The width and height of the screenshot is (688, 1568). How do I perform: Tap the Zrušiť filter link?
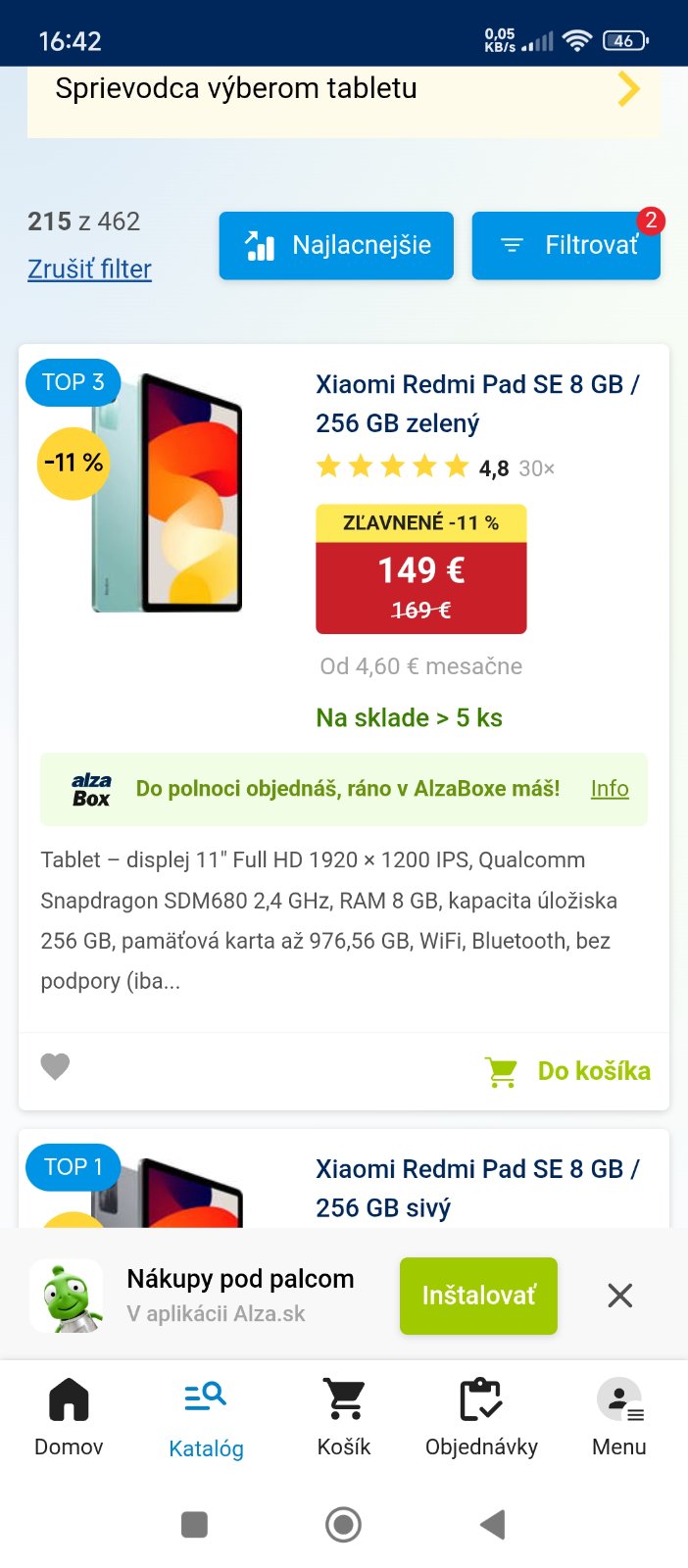pos(89,269)
